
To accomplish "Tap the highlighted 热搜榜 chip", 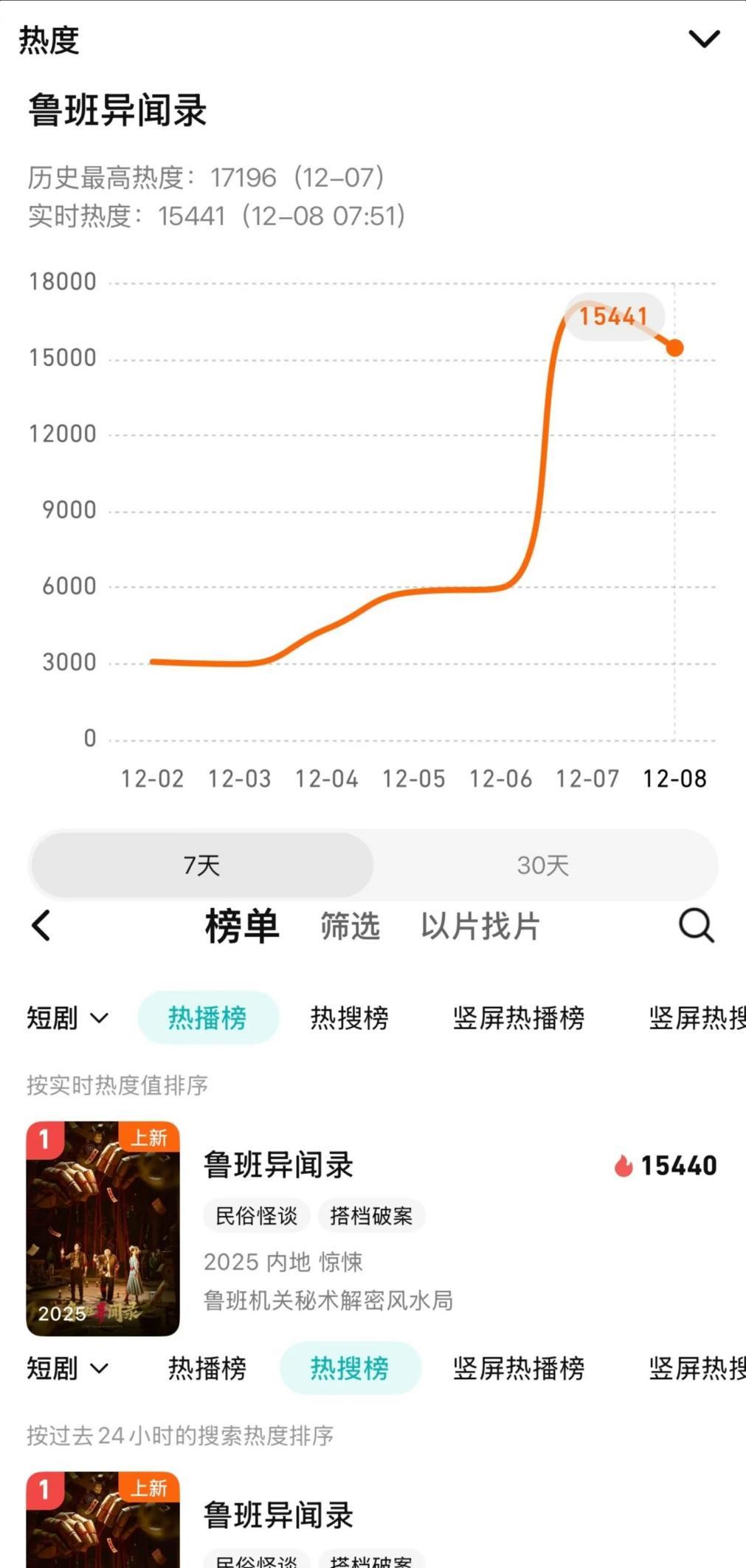I will (x=350, y=1368).
